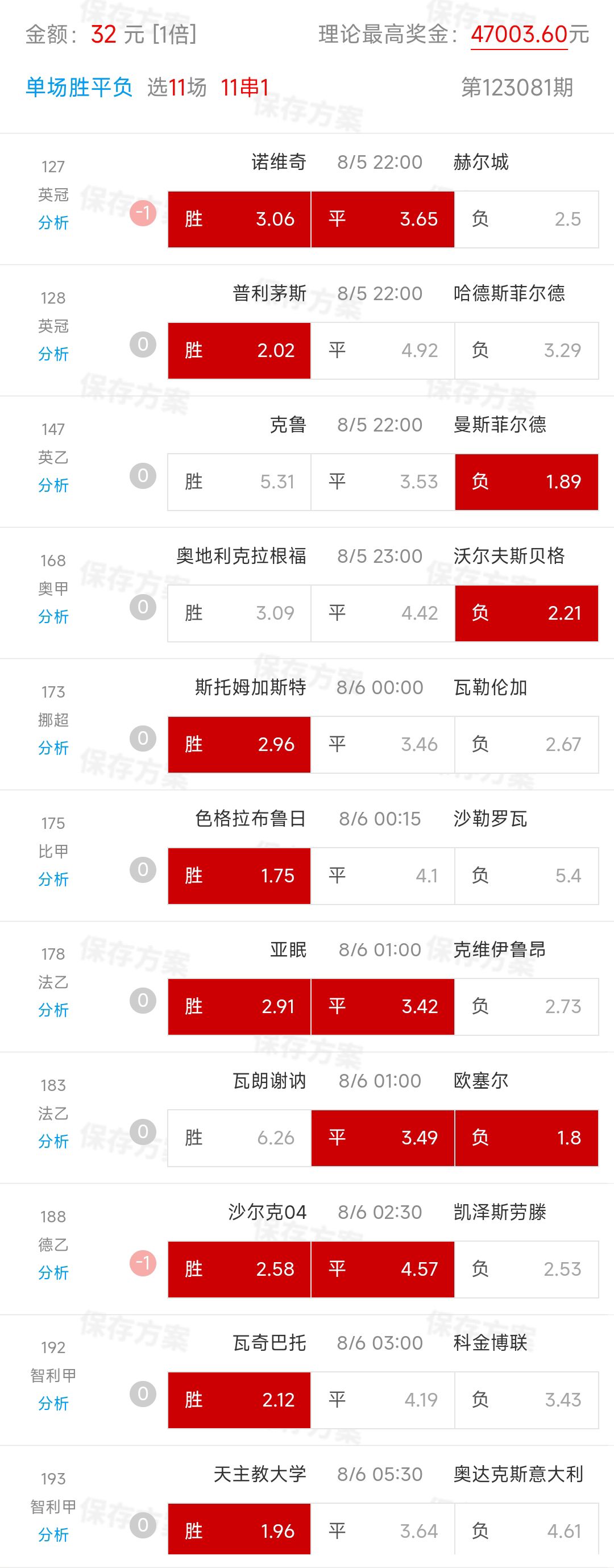The image size is (614, 1568).
Task: Open 分析 for match 178 亚眠
Action: click(x=53, y=1010)
